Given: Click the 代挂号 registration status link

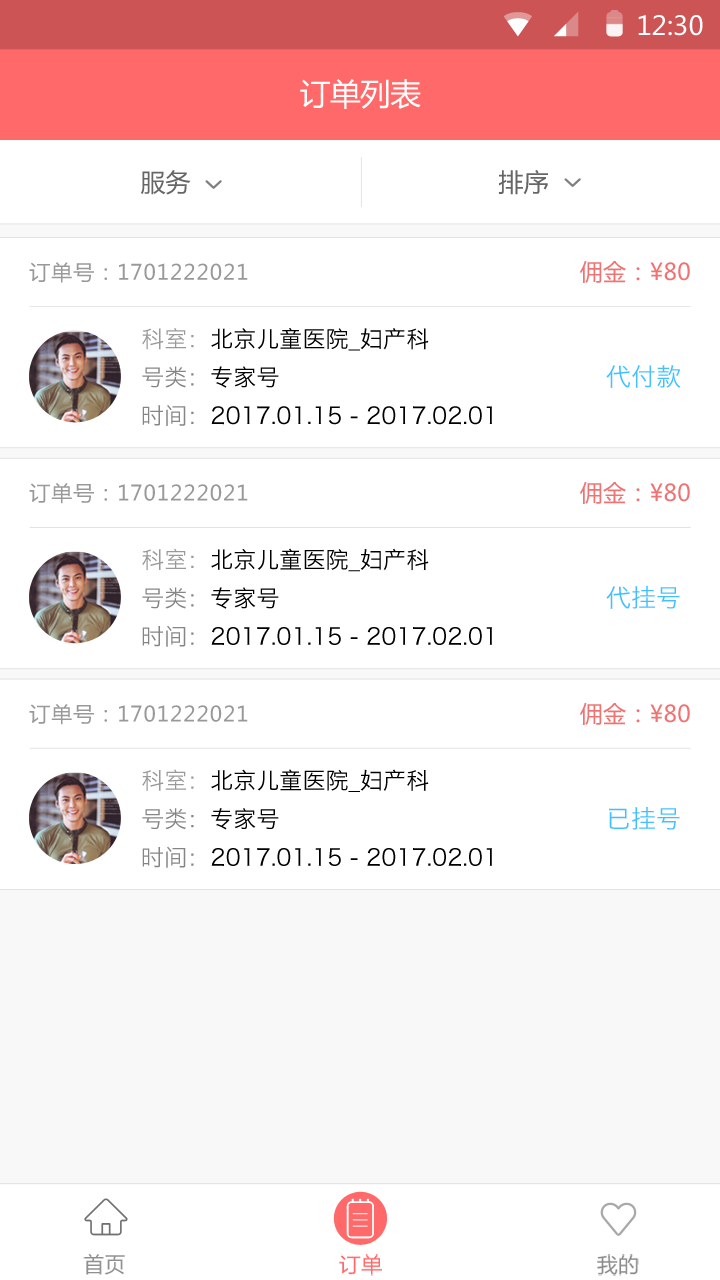Looking at the screenshot, I should [643, 596].
